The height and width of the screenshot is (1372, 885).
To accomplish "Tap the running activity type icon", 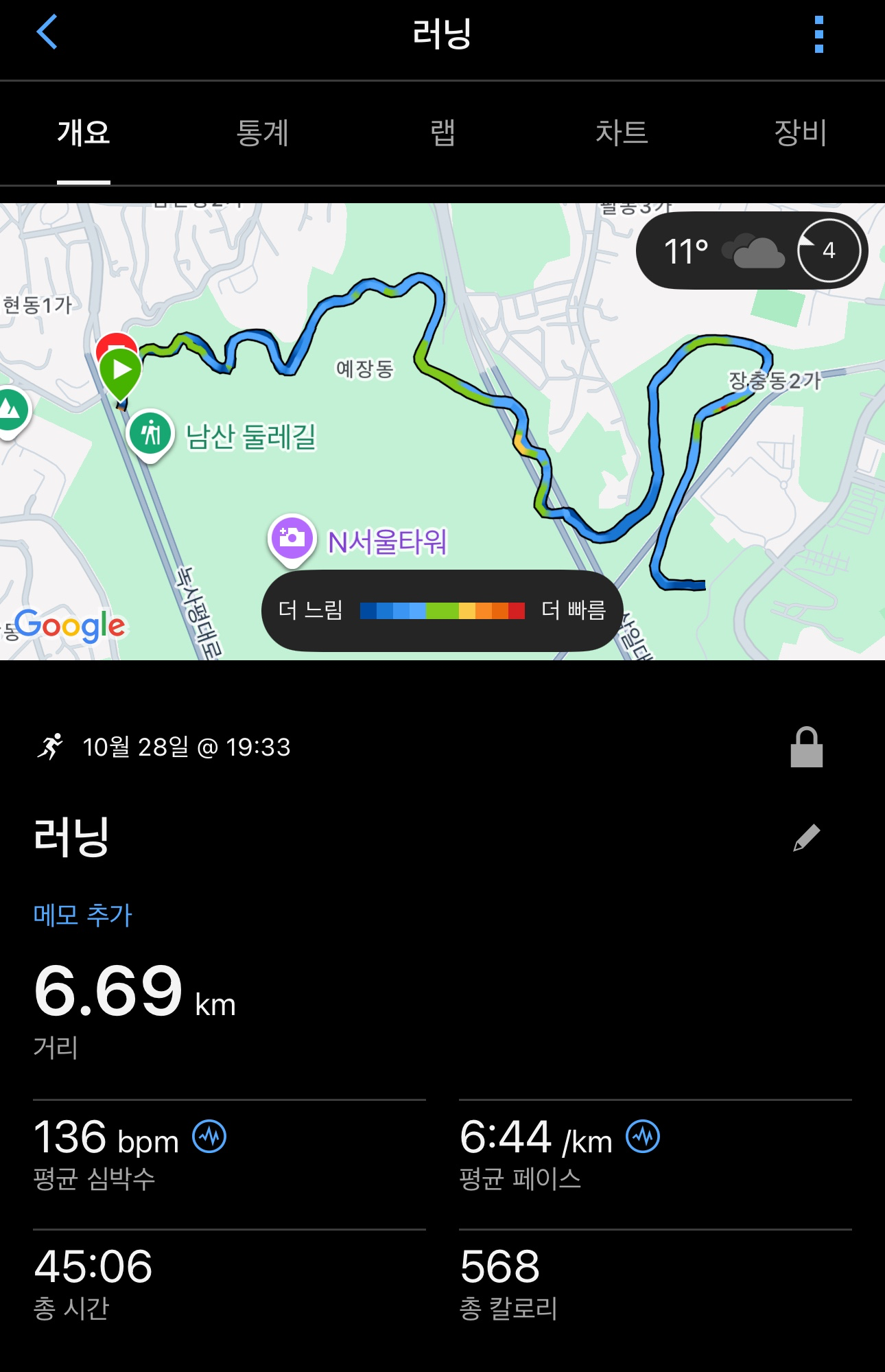I will [54, 749].
